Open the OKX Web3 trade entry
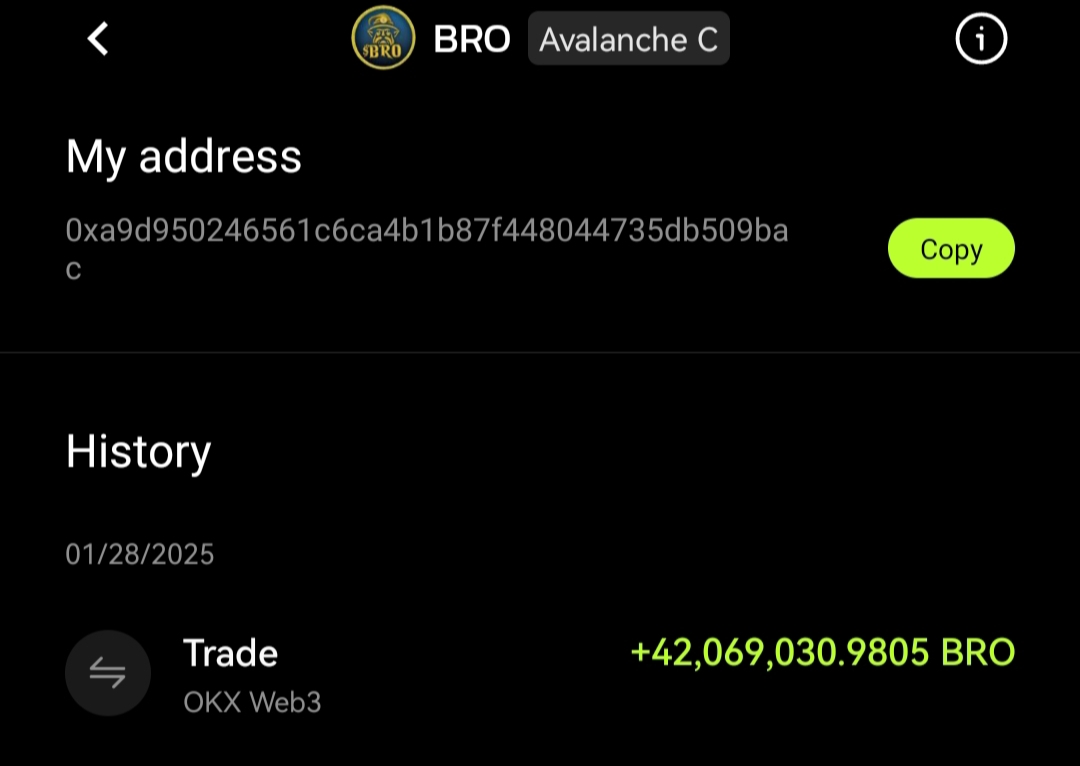The image size is (1080, 766). pos(540,674)
